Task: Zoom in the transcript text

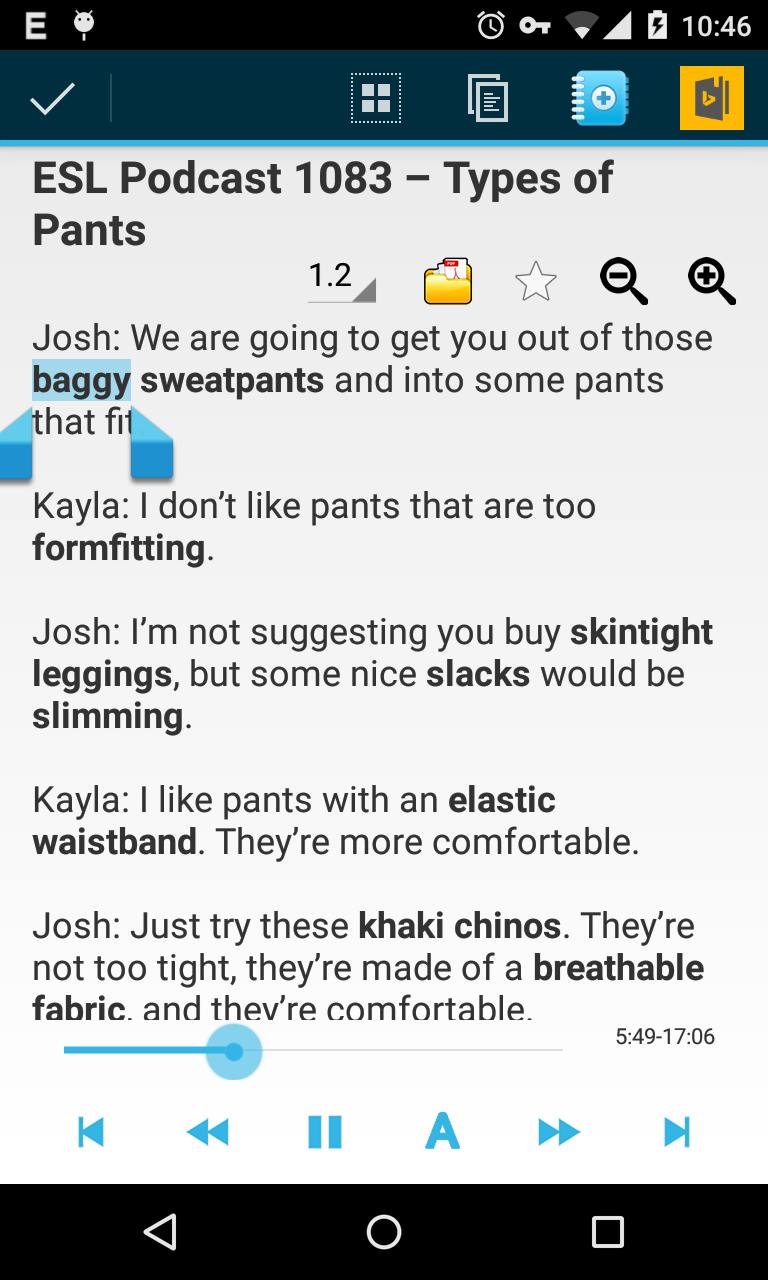Action: [x=711, y=281]
